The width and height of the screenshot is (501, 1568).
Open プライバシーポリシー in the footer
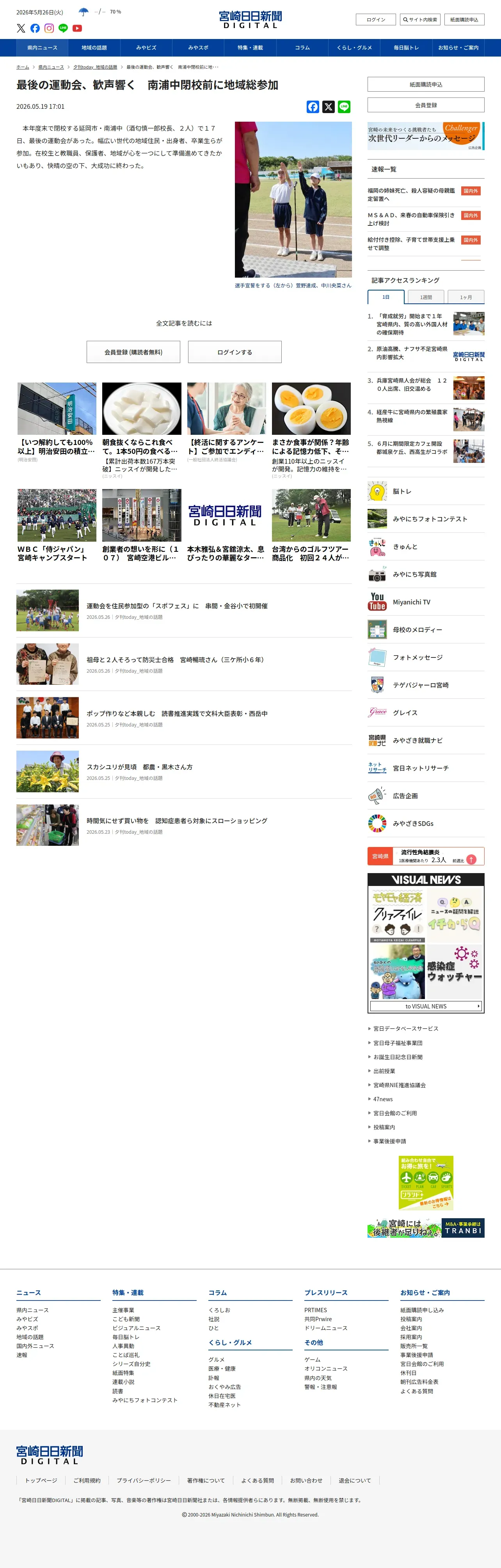click(144, 1480)
